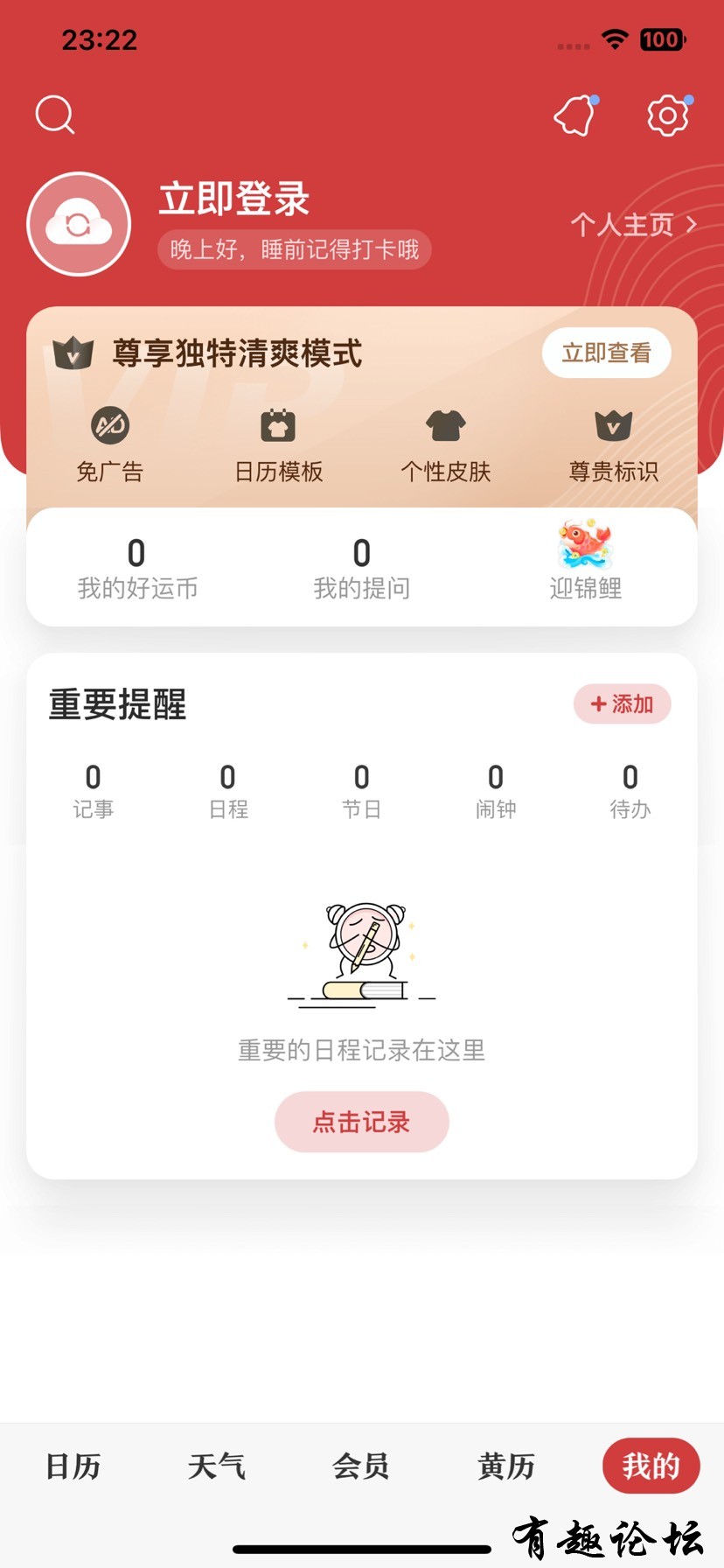
Task: Add a new important reminder
Action: point(622,704)
